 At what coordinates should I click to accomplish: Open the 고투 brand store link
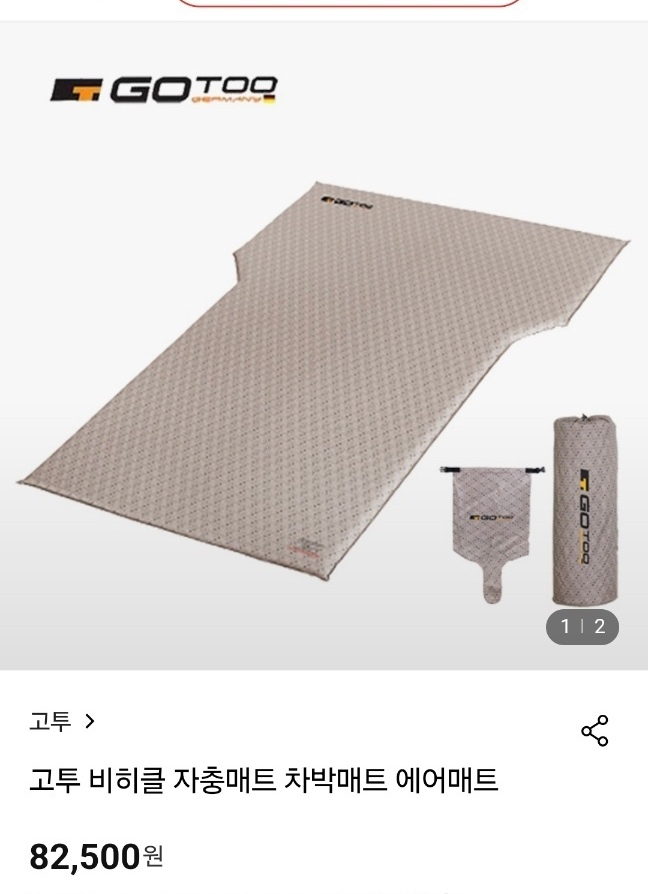tap(62, 721)
